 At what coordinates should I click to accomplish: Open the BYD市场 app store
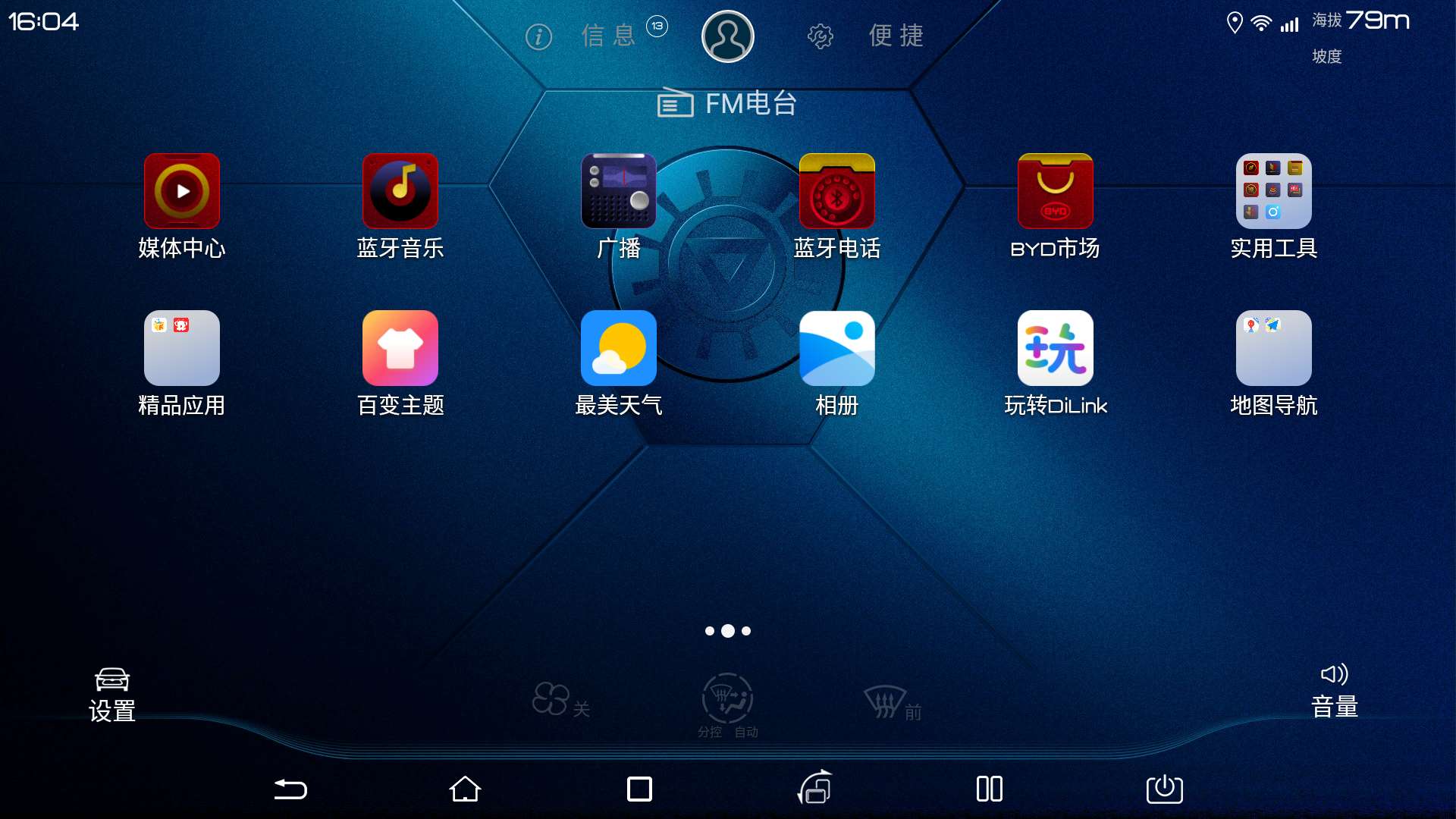pos(1056,191)
